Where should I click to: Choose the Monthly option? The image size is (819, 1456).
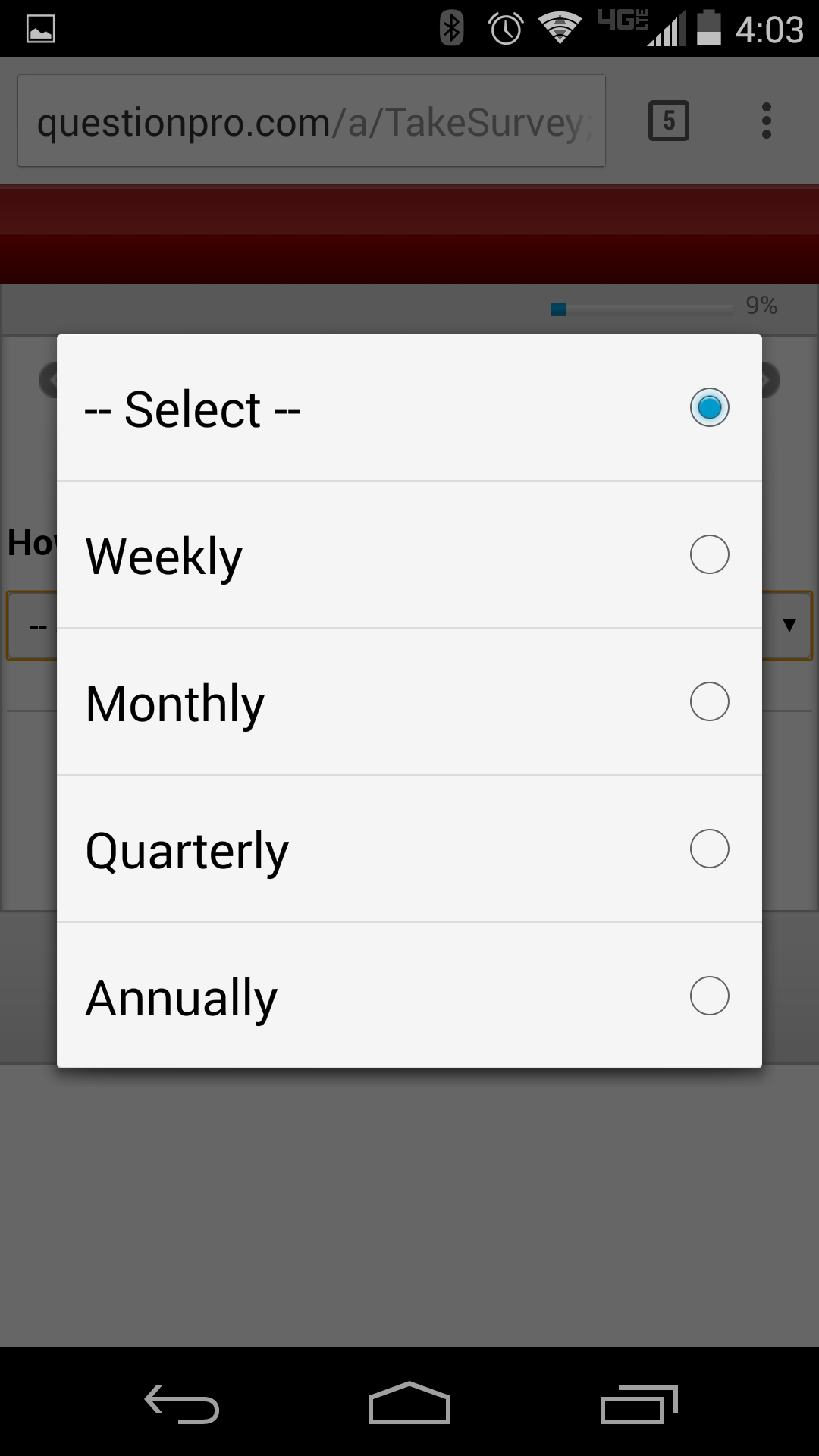tap(409, 701)
